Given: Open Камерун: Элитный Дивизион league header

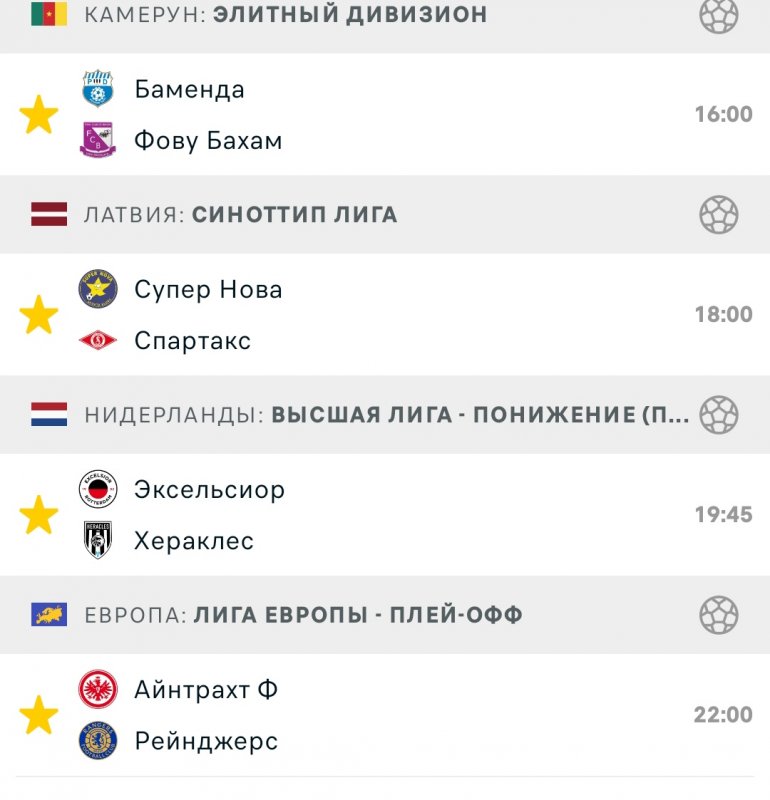Looking at the screenshot, I should [285, 14].
